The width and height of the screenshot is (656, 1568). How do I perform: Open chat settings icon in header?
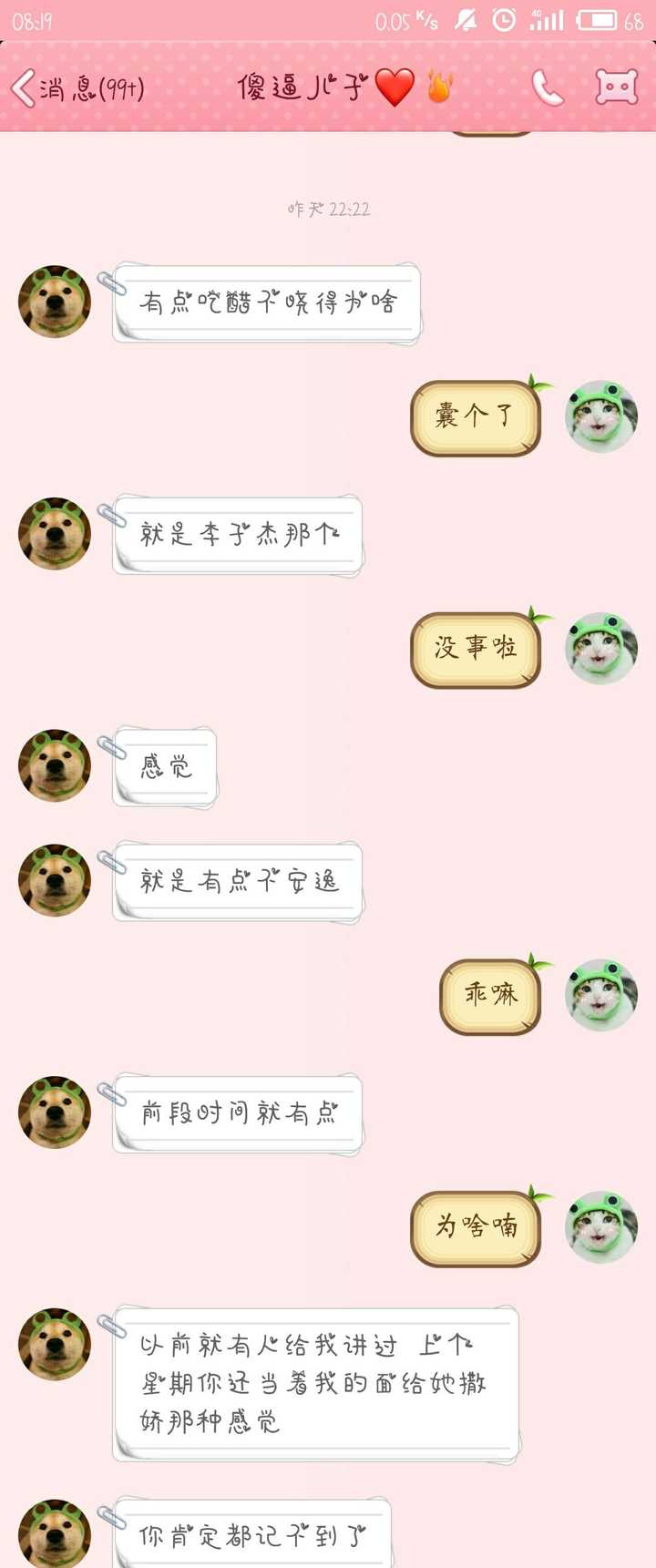click(616, 88)
